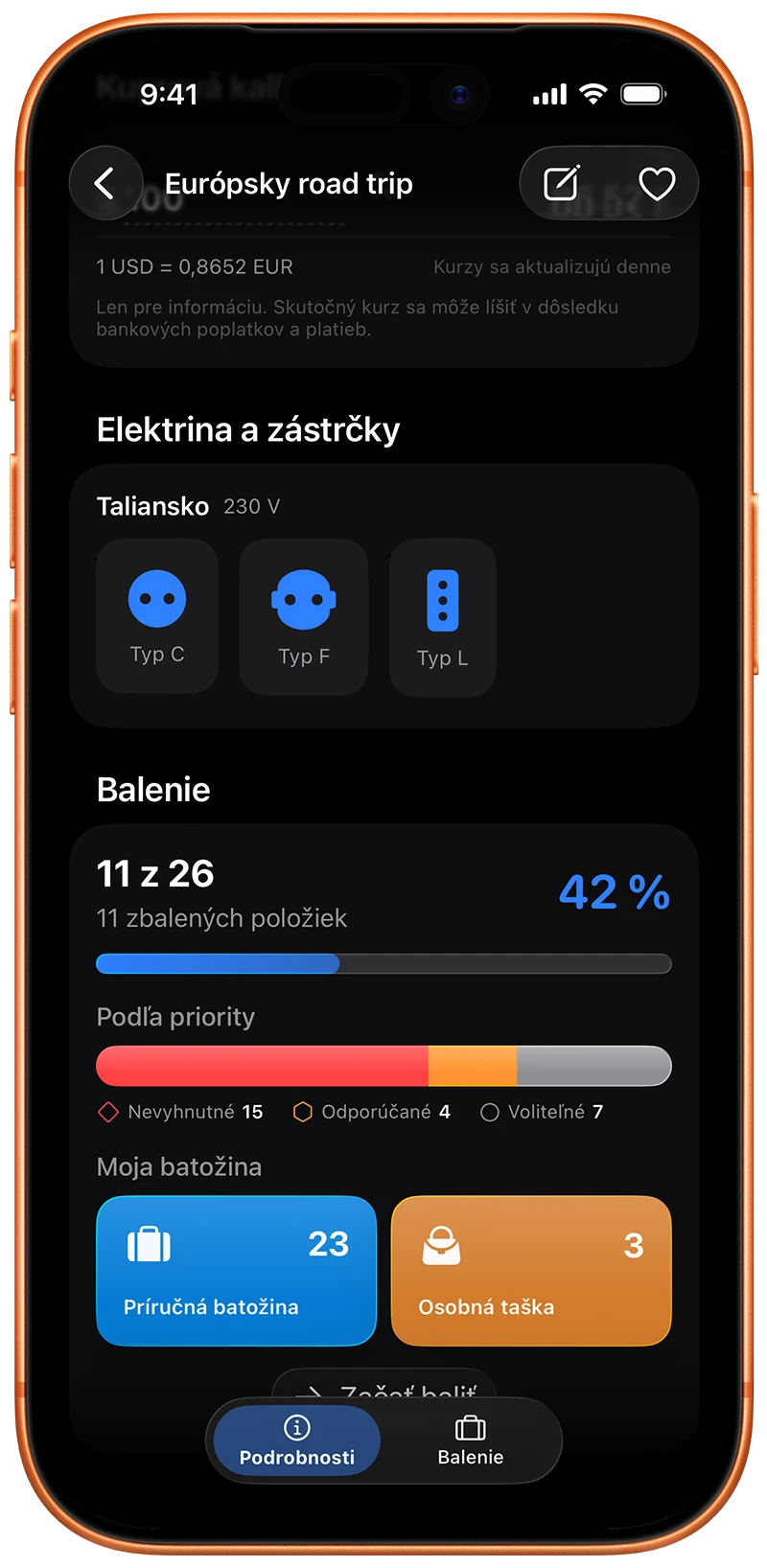Open the Príručná batožina bag card
This screenshot has height=1568, width=767.
coord(237,1271)
